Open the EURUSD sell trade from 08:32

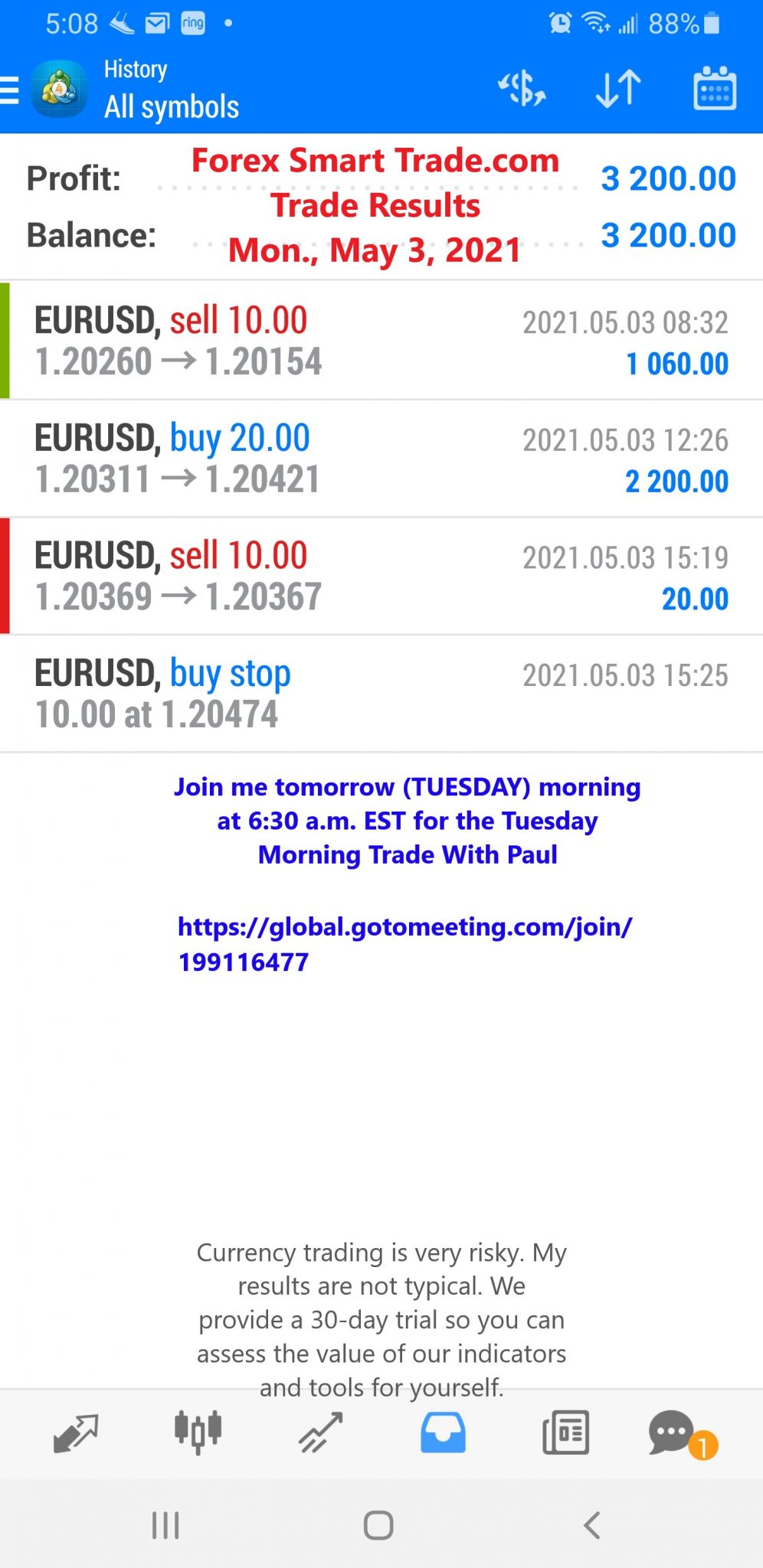381,341
